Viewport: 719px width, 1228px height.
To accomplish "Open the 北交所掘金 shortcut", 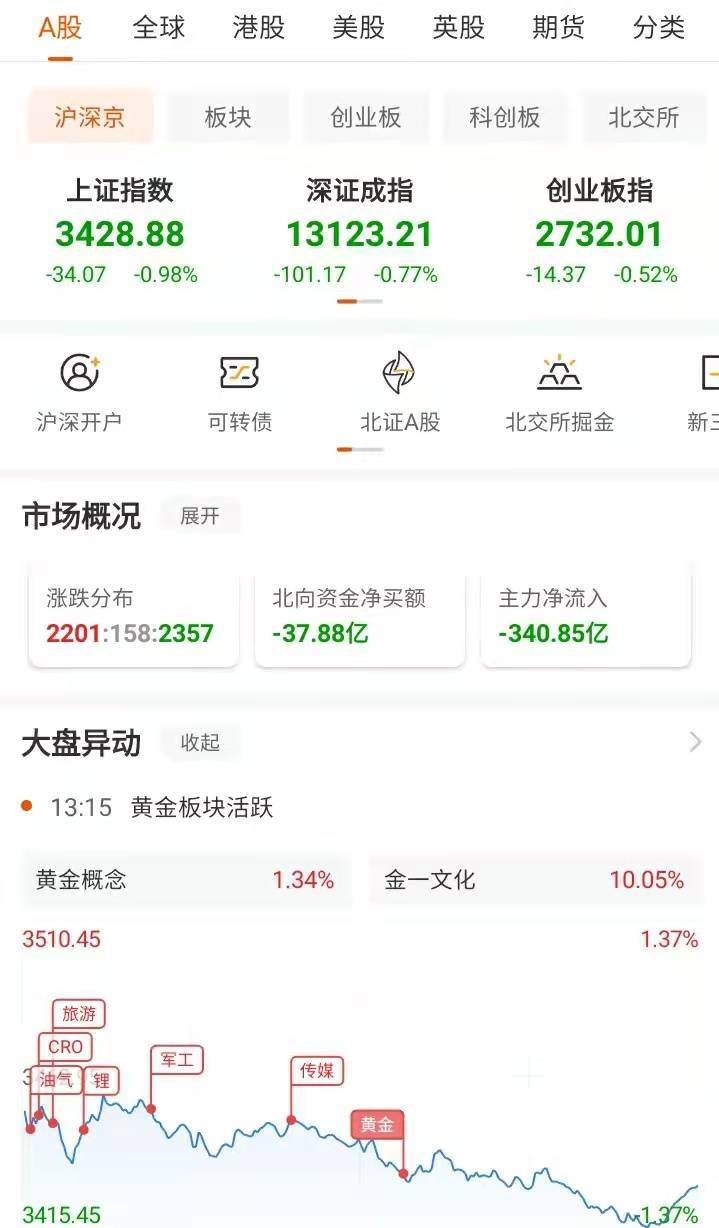I will coord(559,392).
